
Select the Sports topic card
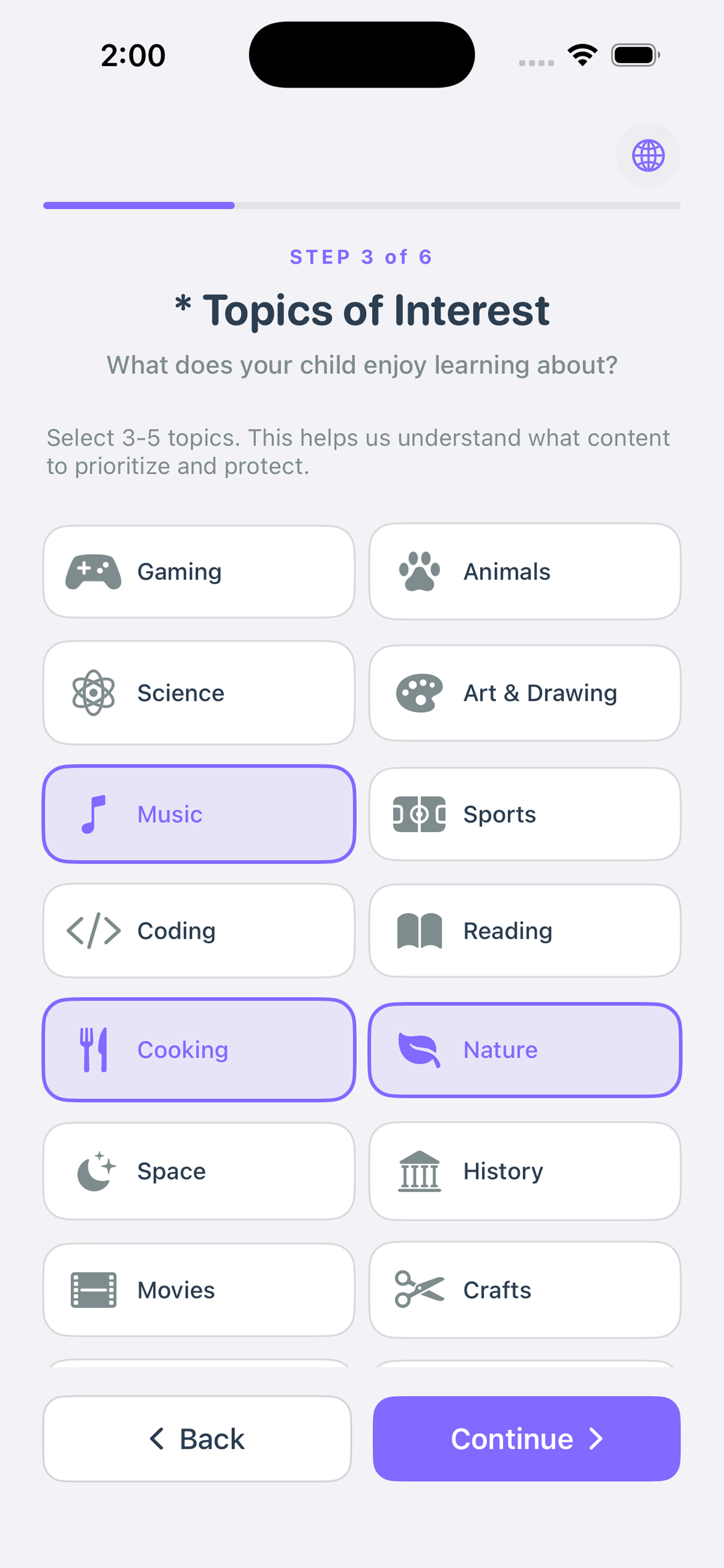(x=525, y=813)
